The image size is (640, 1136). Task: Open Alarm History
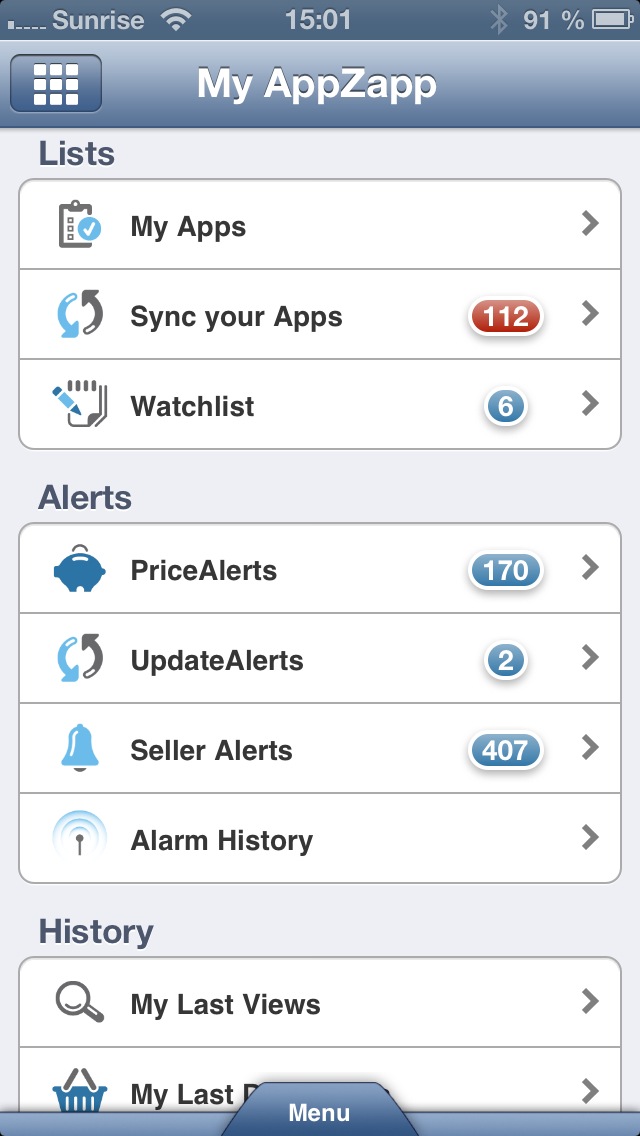pyautogui.click(x=320, y=838)
